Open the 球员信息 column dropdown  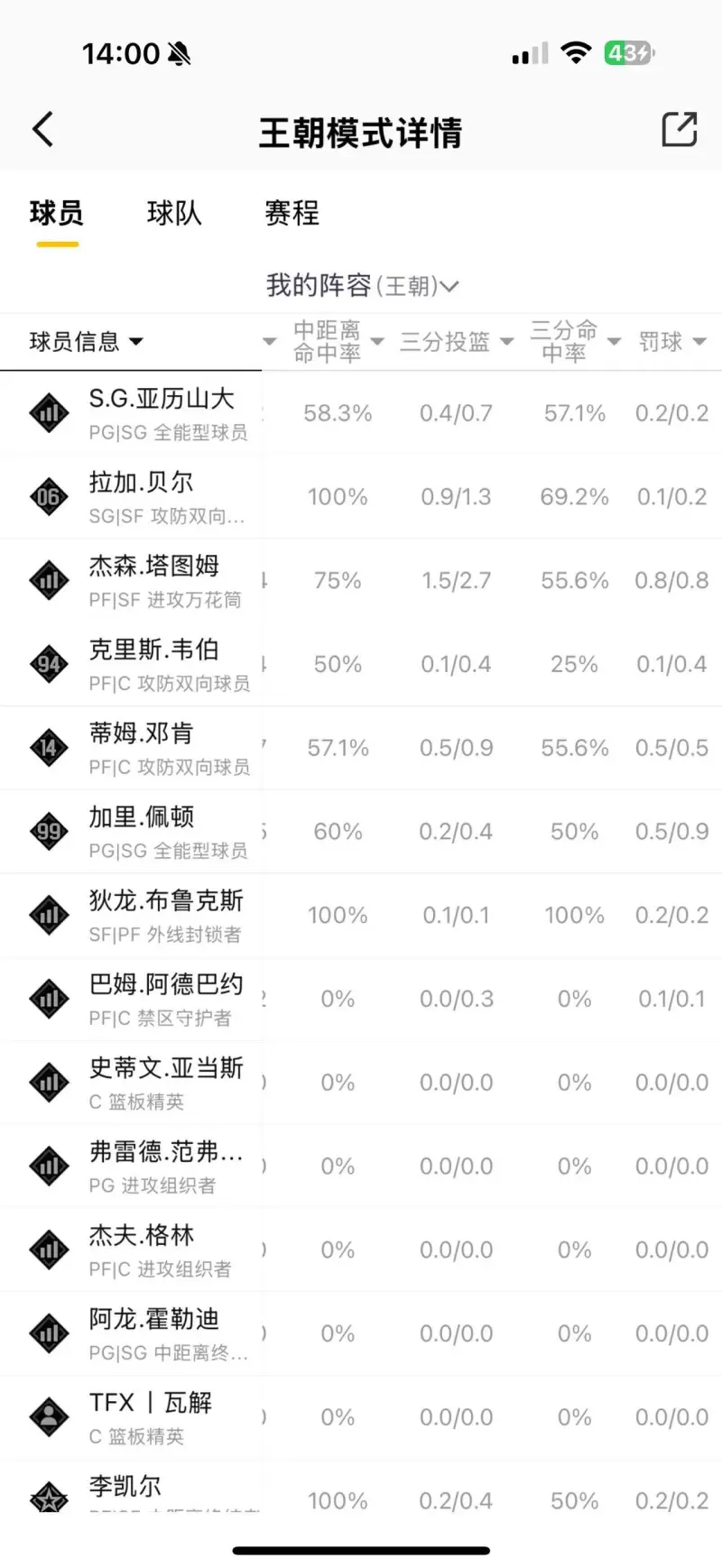click(87, 342)
